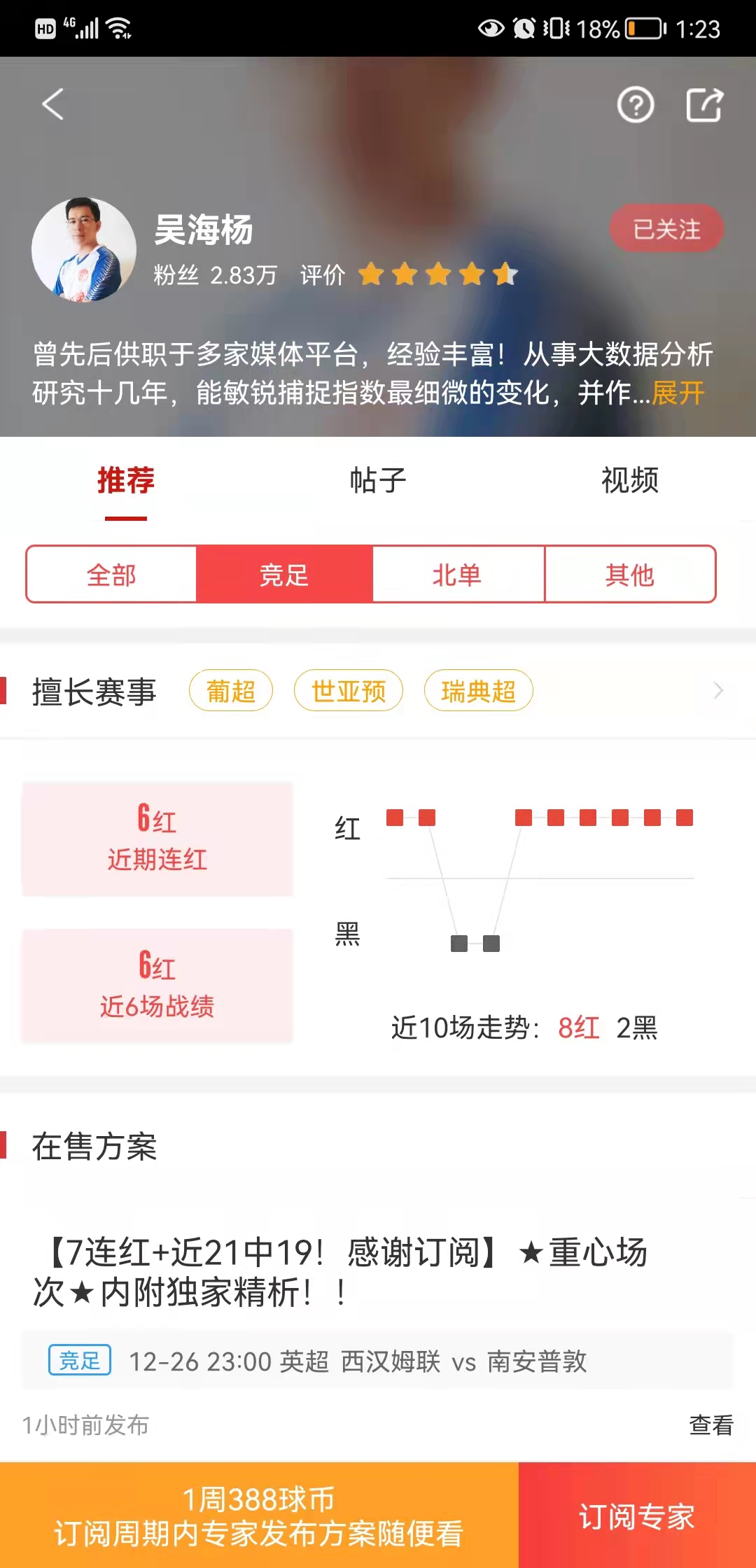Tap 订阅专家 to subscribe
The image size is (756, 1568).
click(x=636, y=1515)
